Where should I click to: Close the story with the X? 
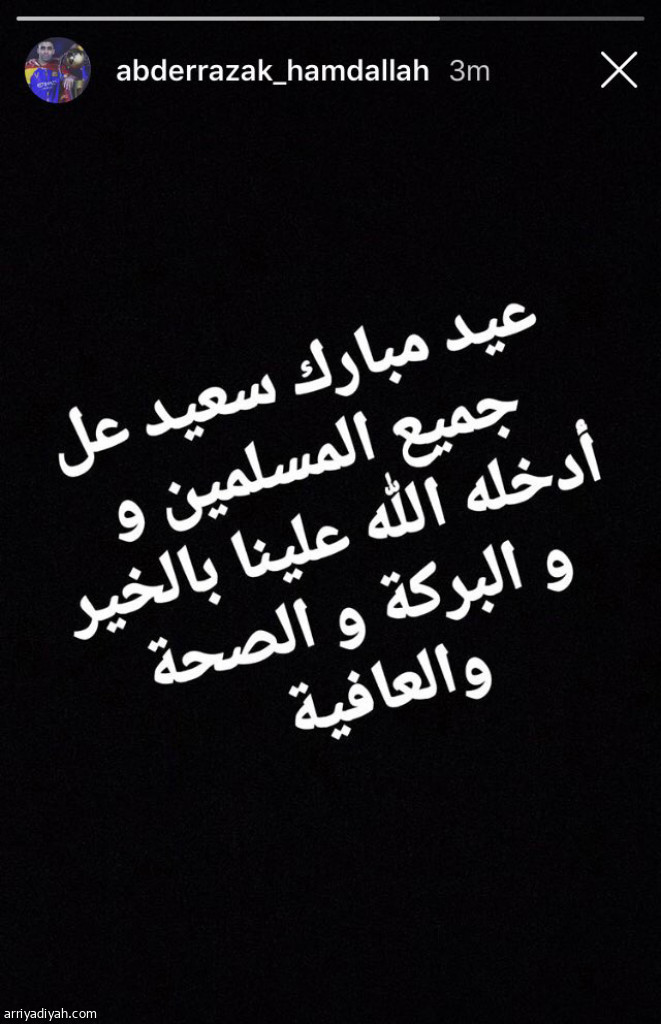(619, 70)
